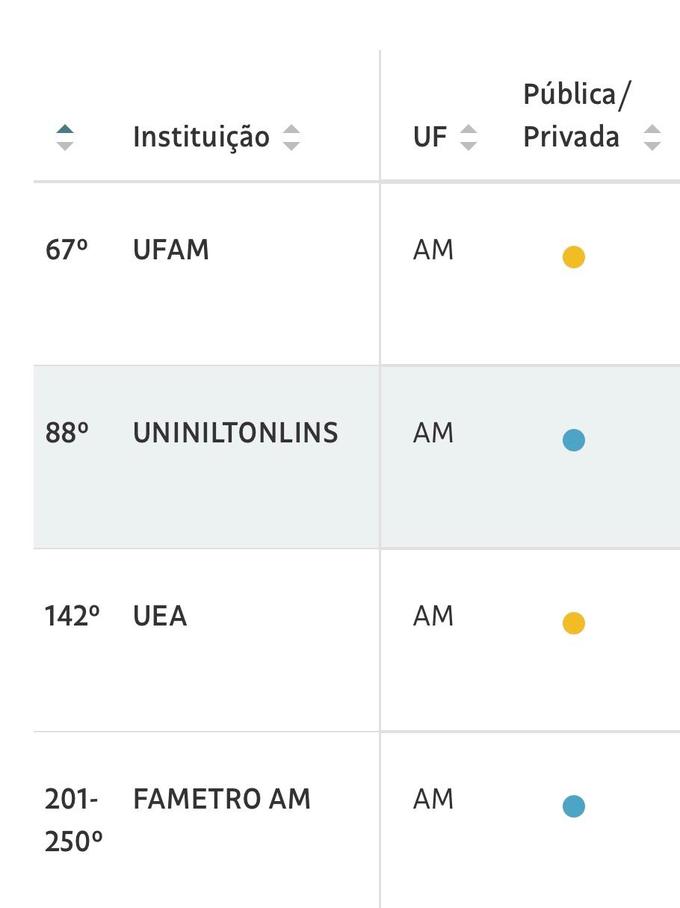This screenshot has width=680, height=908.
Task: Sort the table by Instituição
Action: pos(291,137)
